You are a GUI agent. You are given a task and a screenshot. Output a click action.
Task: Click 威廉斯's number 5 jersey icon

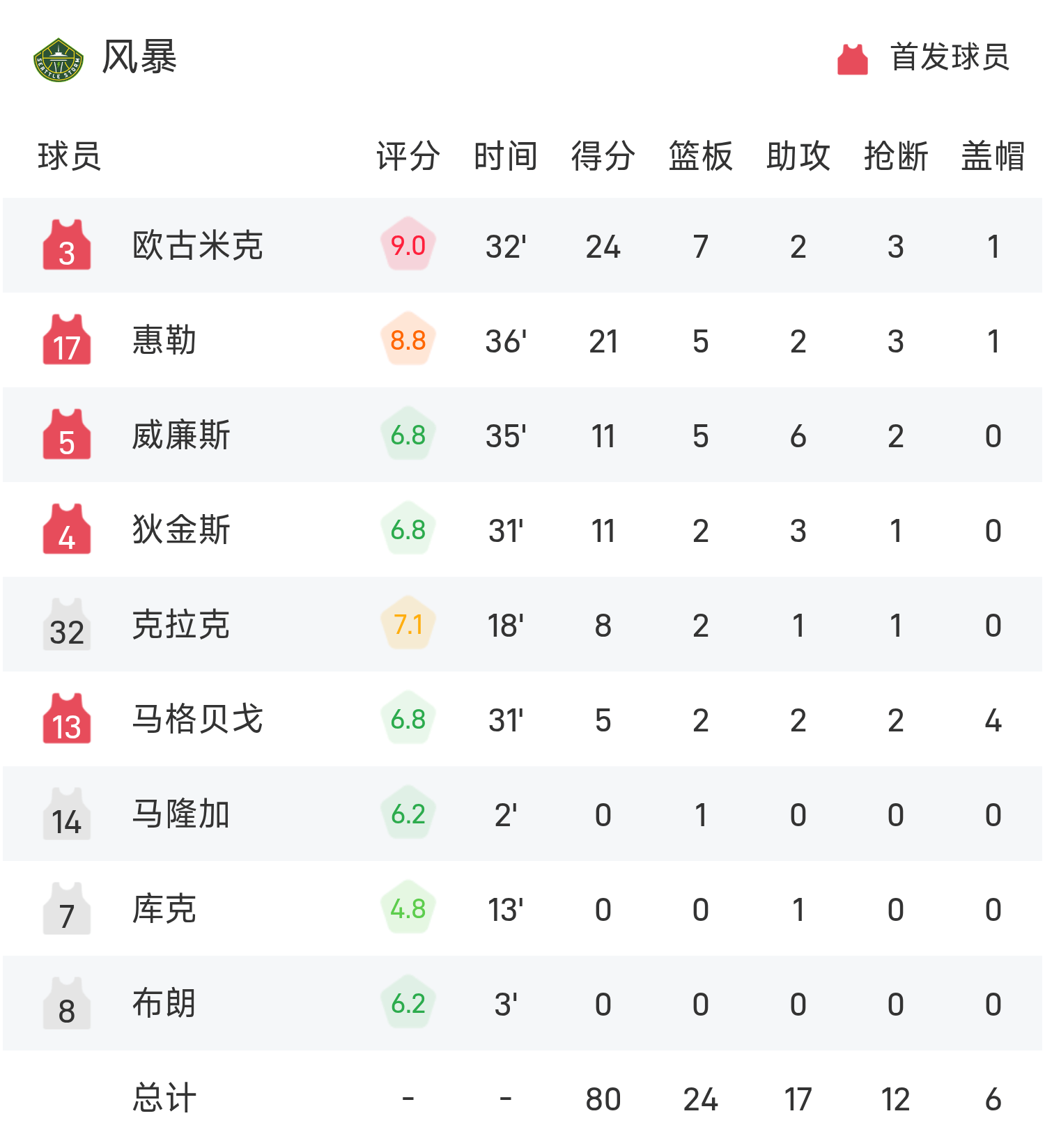click(x=66, y=435)
